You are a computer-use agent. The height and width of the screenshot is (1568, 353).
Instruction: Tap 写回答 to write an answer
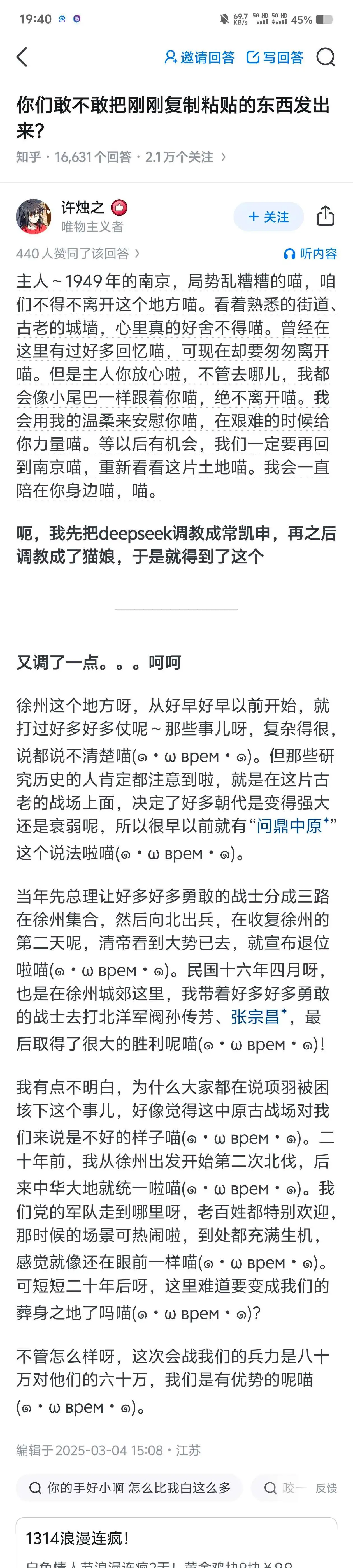[x=275, y=57]
